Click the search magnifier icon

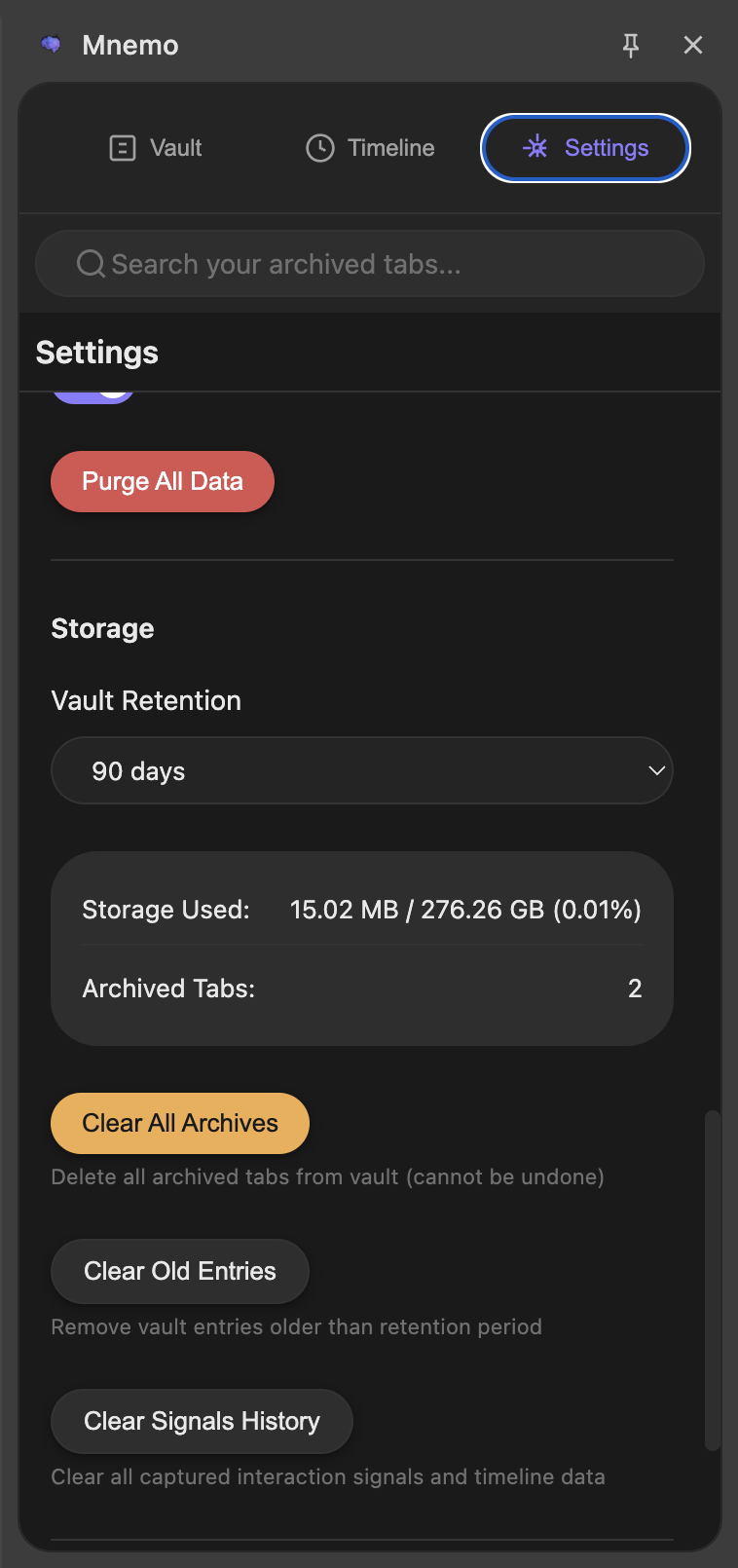point(90,263)
